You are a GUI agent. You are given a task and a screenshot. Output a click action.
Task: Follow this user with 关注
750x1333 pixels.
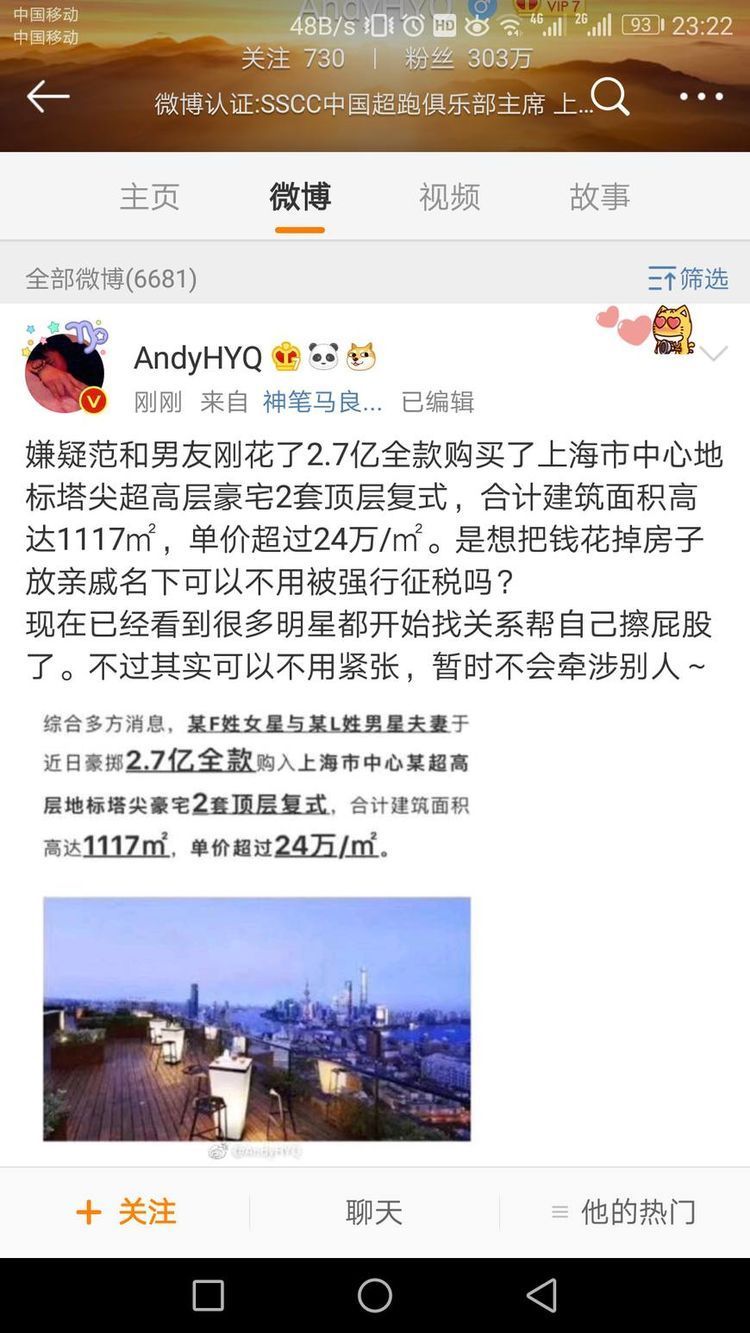coord(125,1212)
